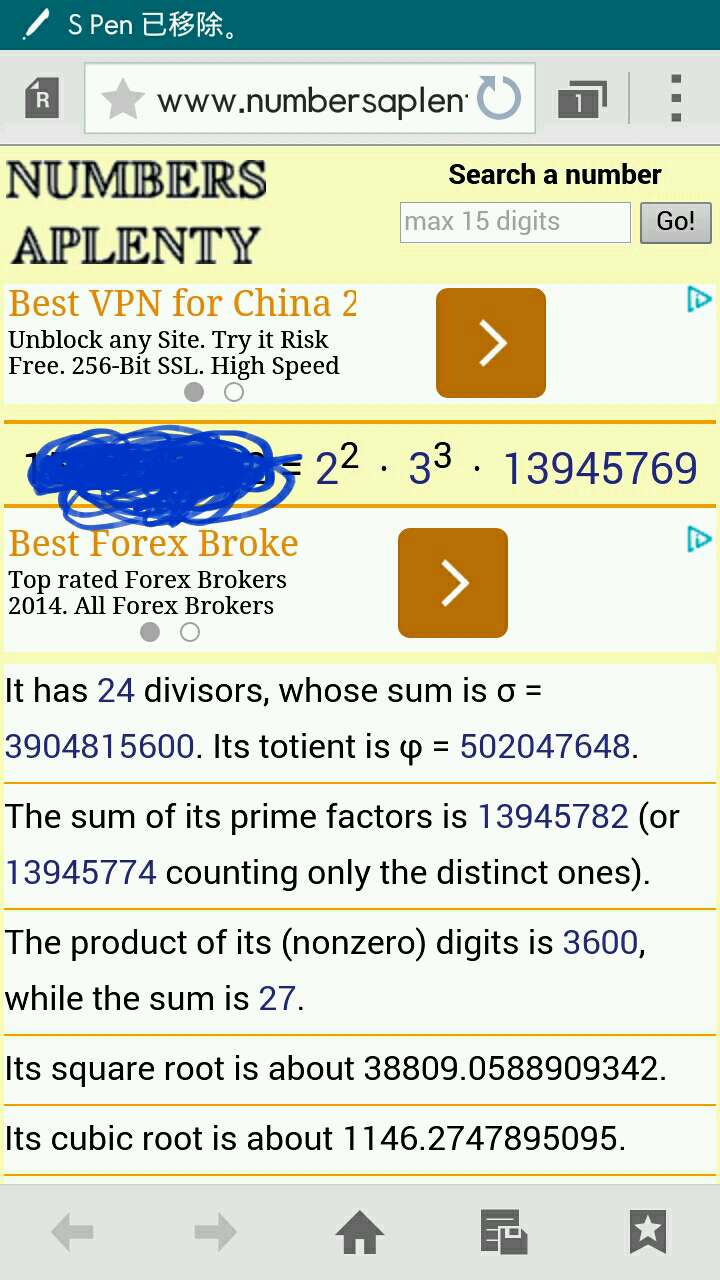Open the 13945782 prime factor sum link
Screen dimensions: 720x1280
[552, 817]
